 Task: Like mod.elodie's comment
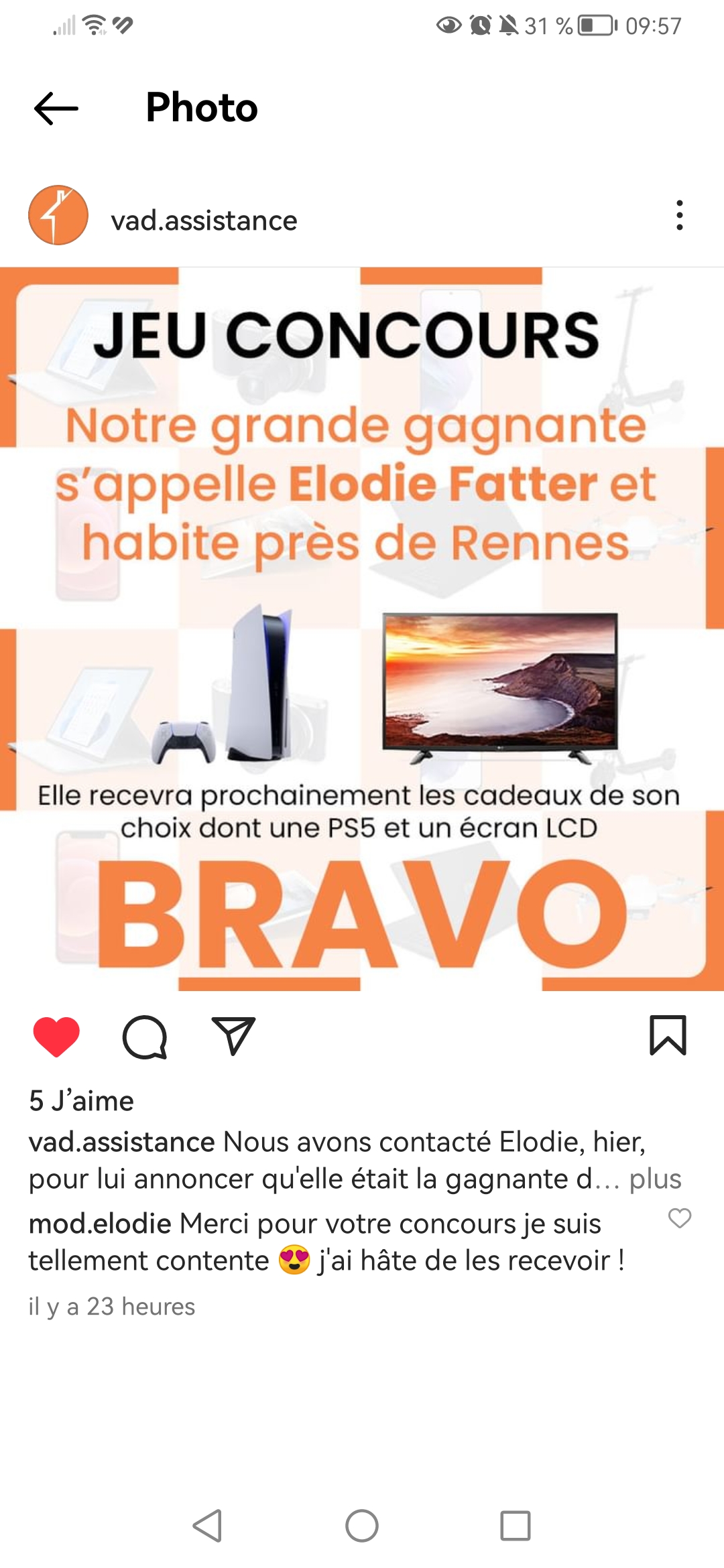tap(679, 1218)
